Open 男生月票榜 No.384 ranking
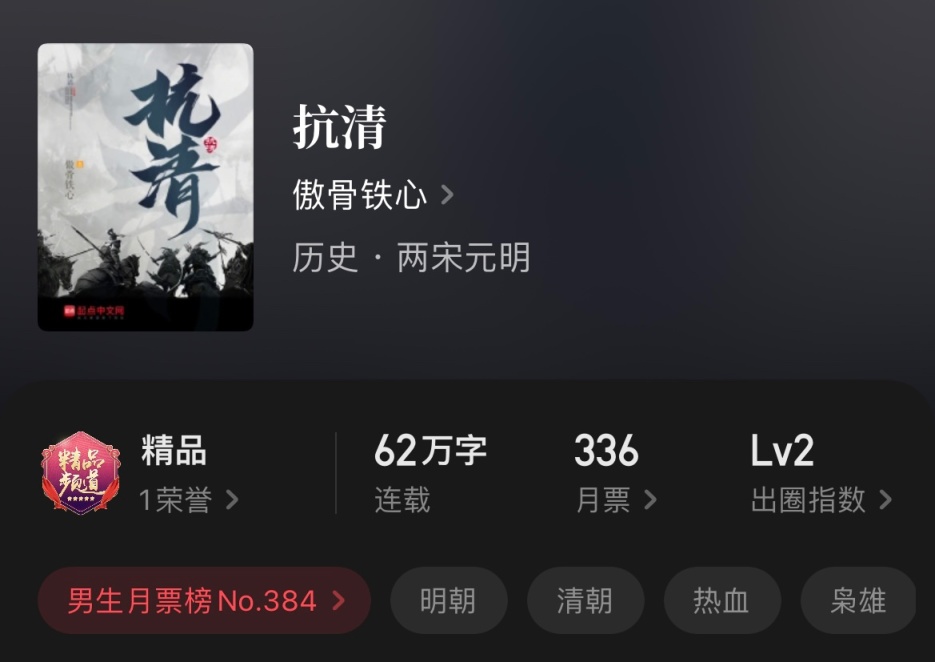The width and height of the screenshot is (935, 662). point(205,601)
